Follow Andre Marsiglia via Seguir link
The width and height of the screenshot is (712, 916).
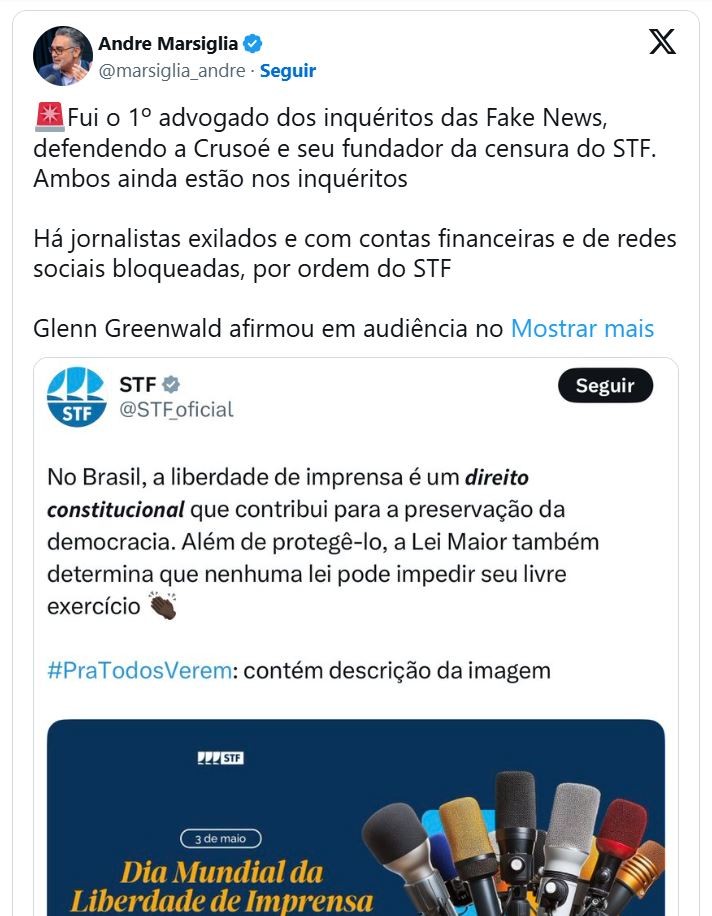point(288,70)
